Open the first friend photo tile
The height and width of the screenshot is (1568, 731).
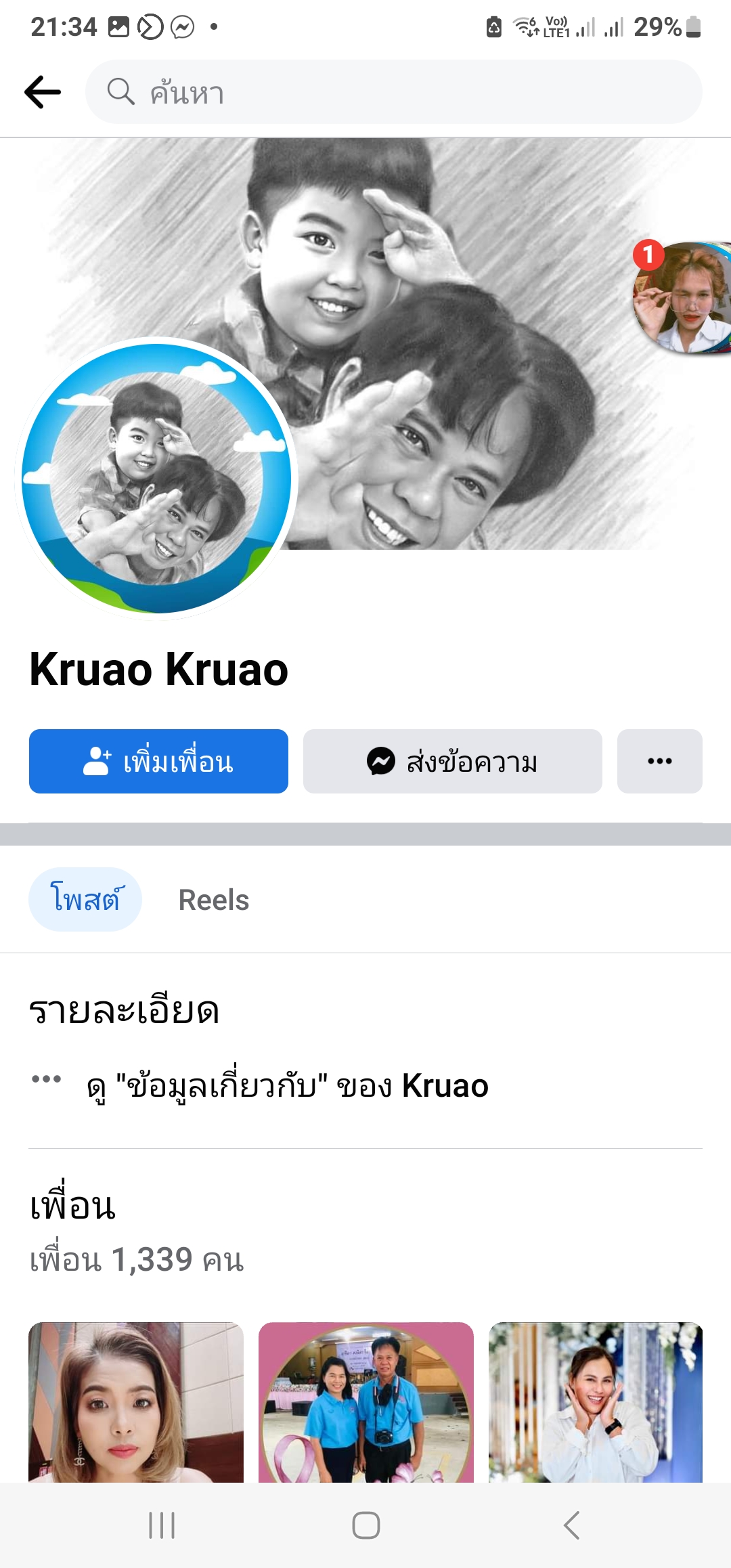(136, 1401)
